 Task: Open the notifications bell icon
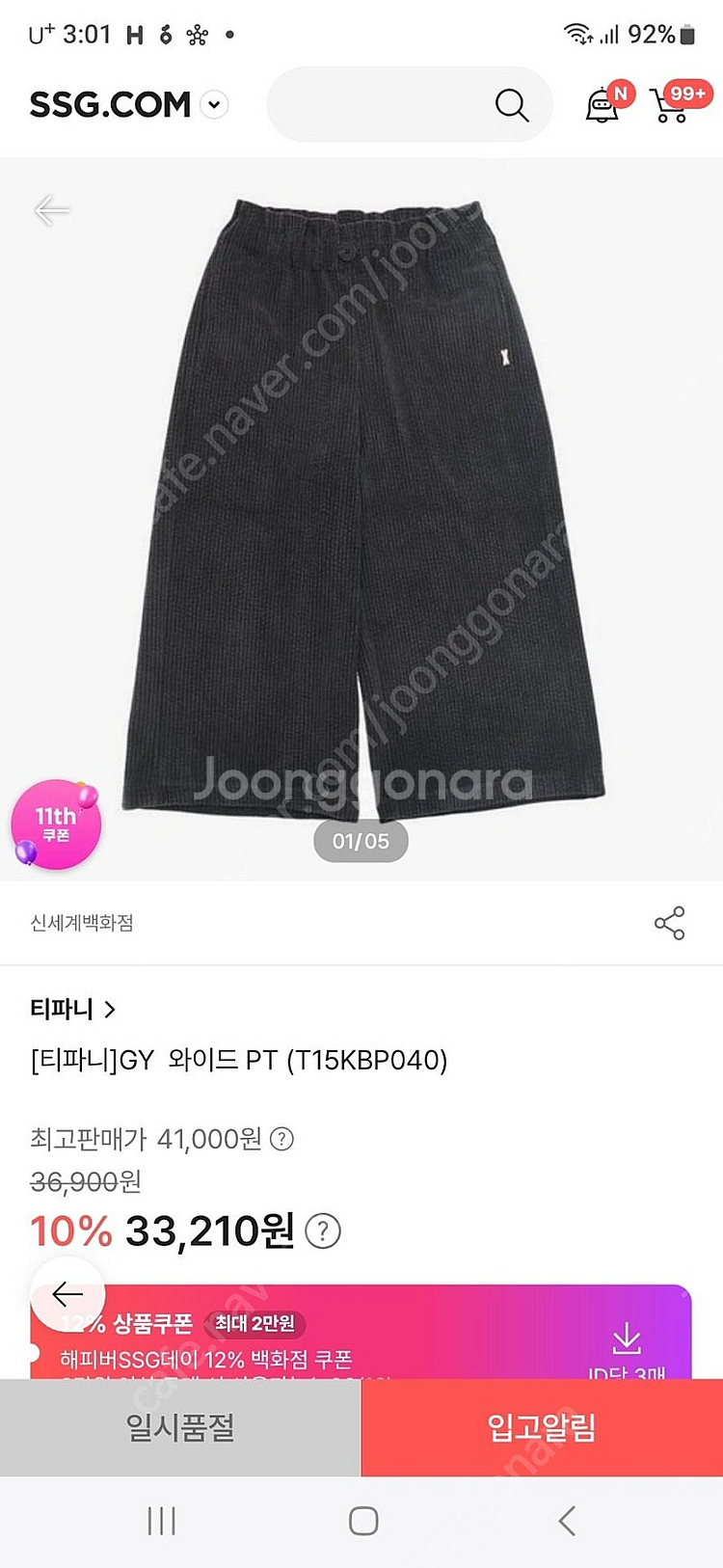coord(603,104)
